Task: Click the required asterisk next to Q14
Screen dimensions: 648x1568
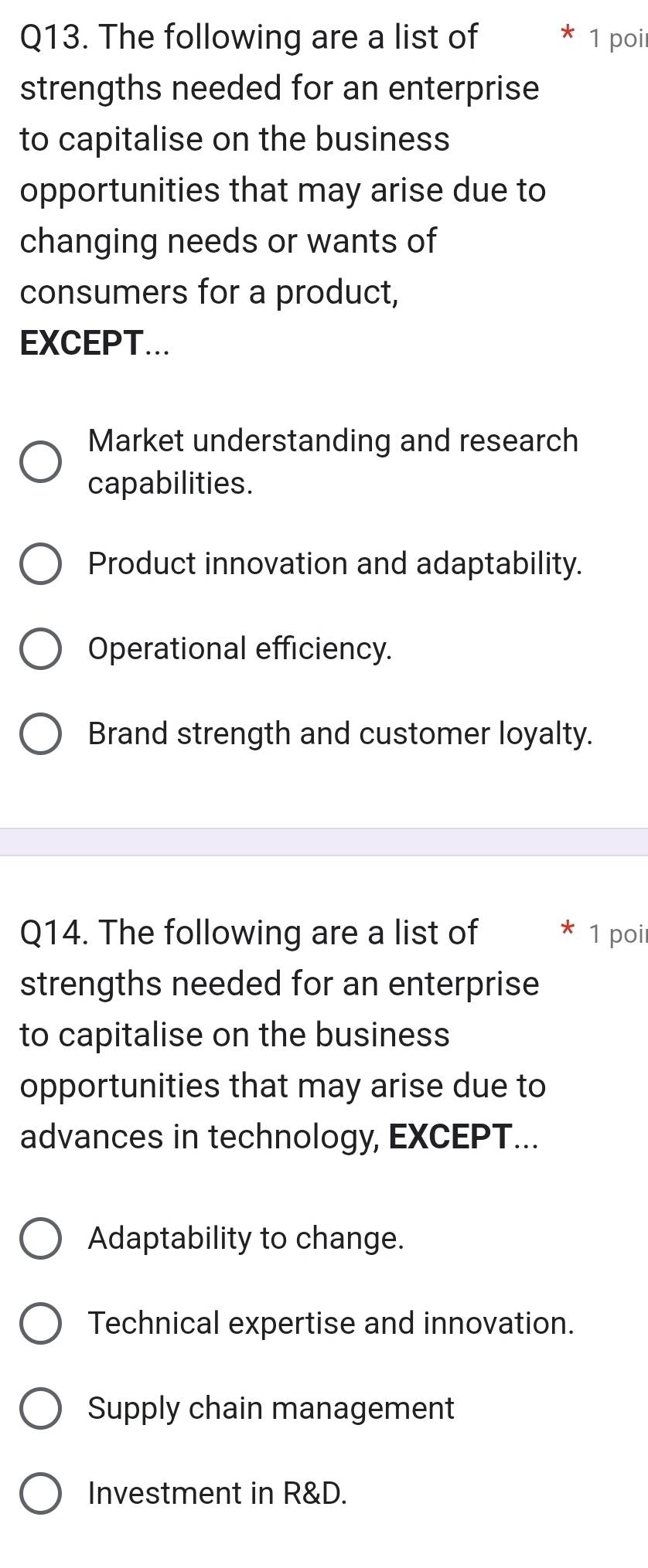Action: coord(565,930)
